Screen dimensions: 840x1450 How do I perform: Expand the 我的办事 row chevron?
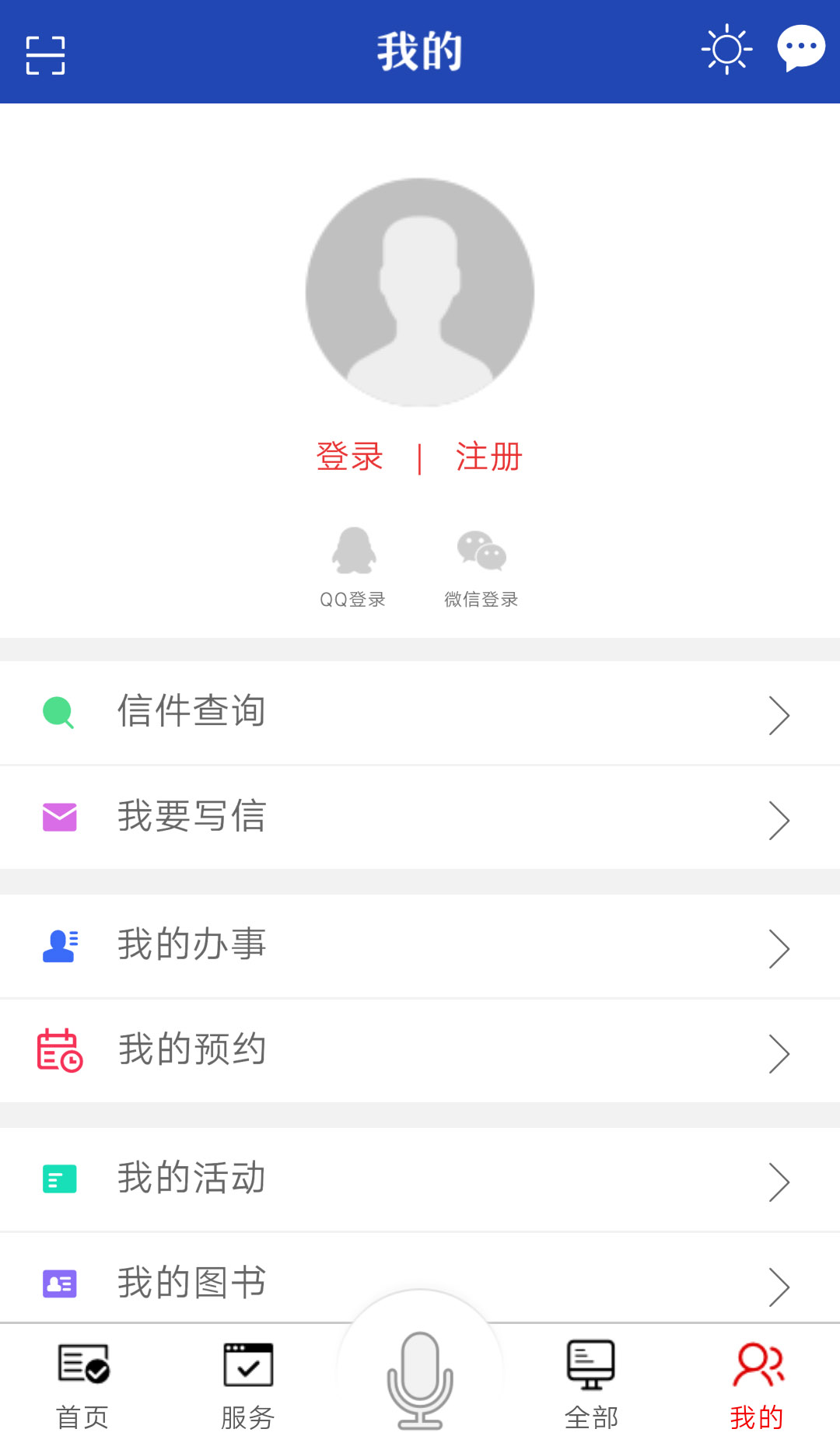779,947
